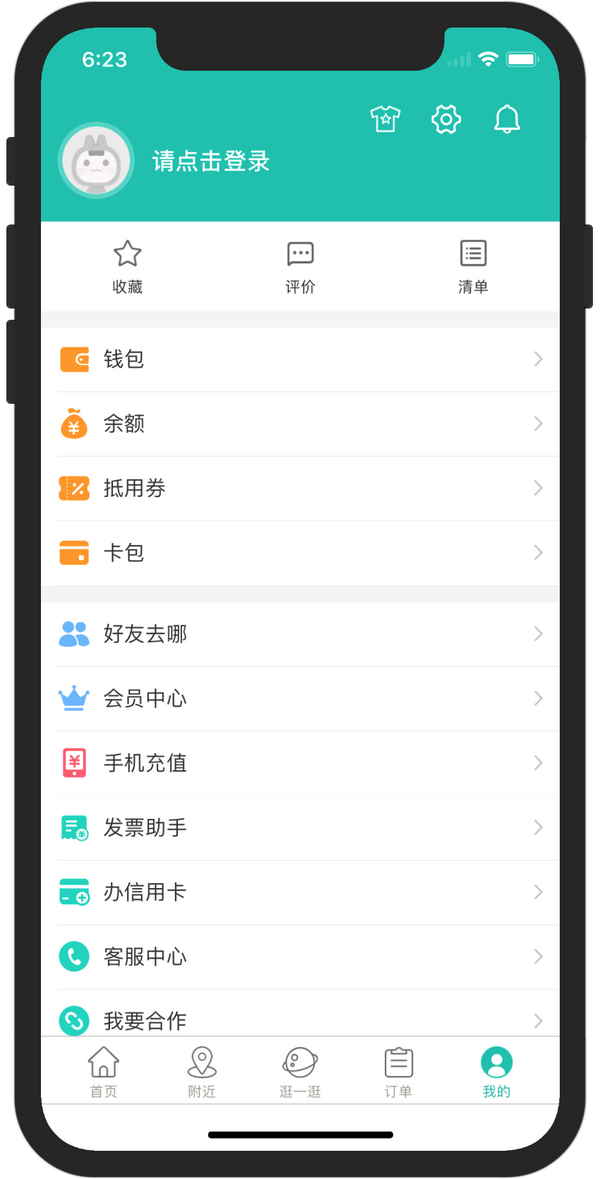Open 评价 reviews
The height and width of the screenshot is (1179, 600).
tap(300, 267)
